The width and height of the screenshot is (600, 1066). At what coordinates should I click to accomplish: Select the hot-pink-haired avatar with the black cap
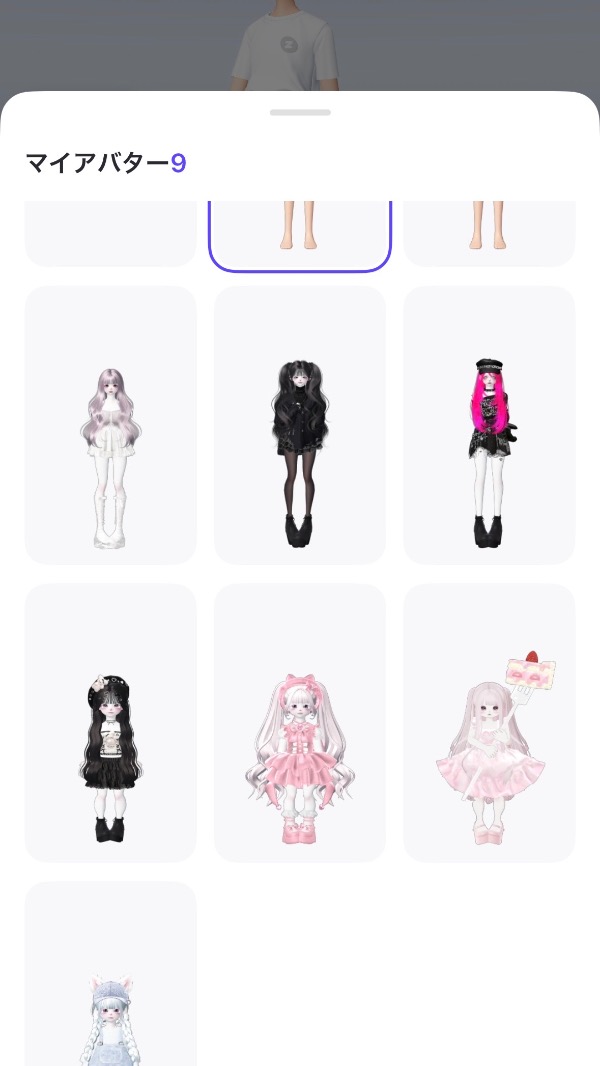(489, 425)
